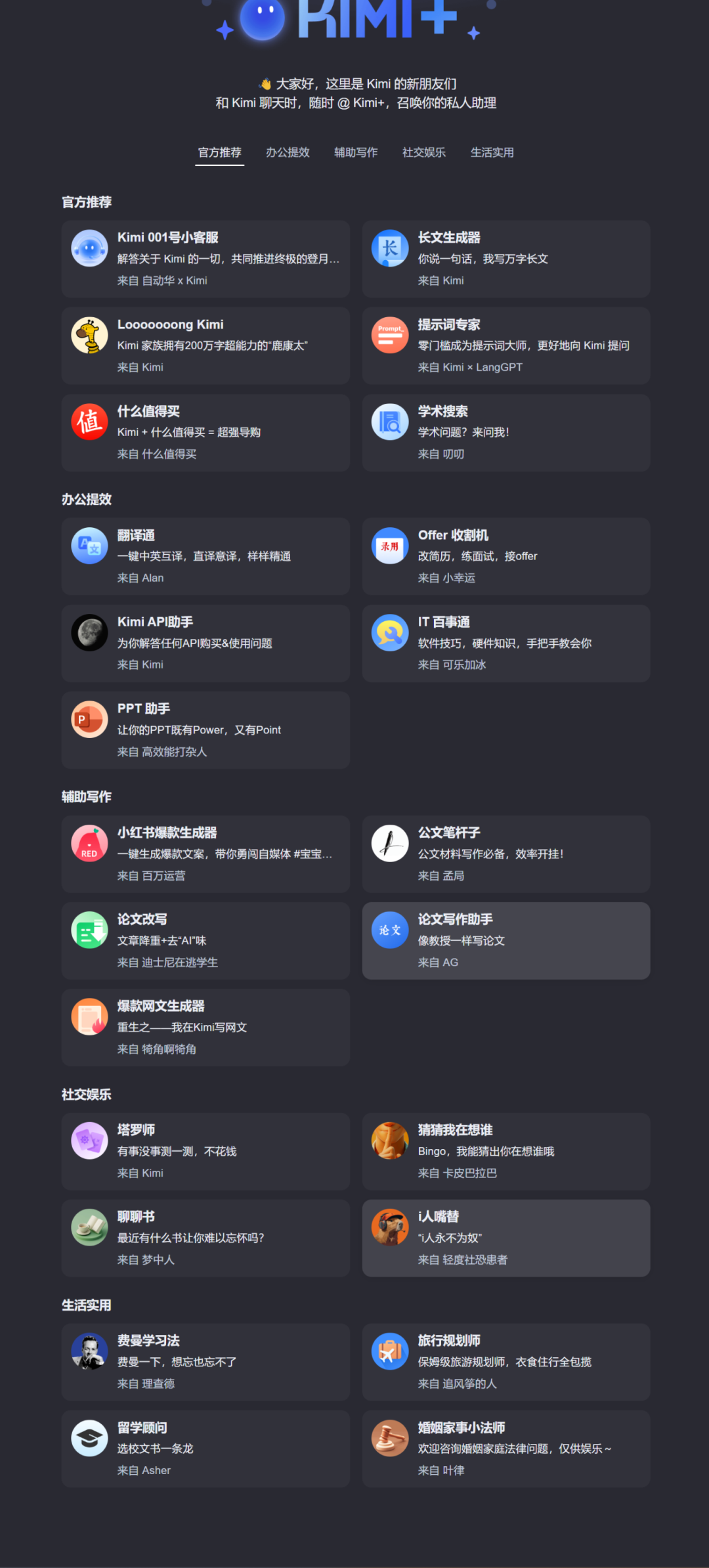Select the 婚姻家事小法师 card
This screenshot has width=709, height=1568.
tap(506, 1448)
